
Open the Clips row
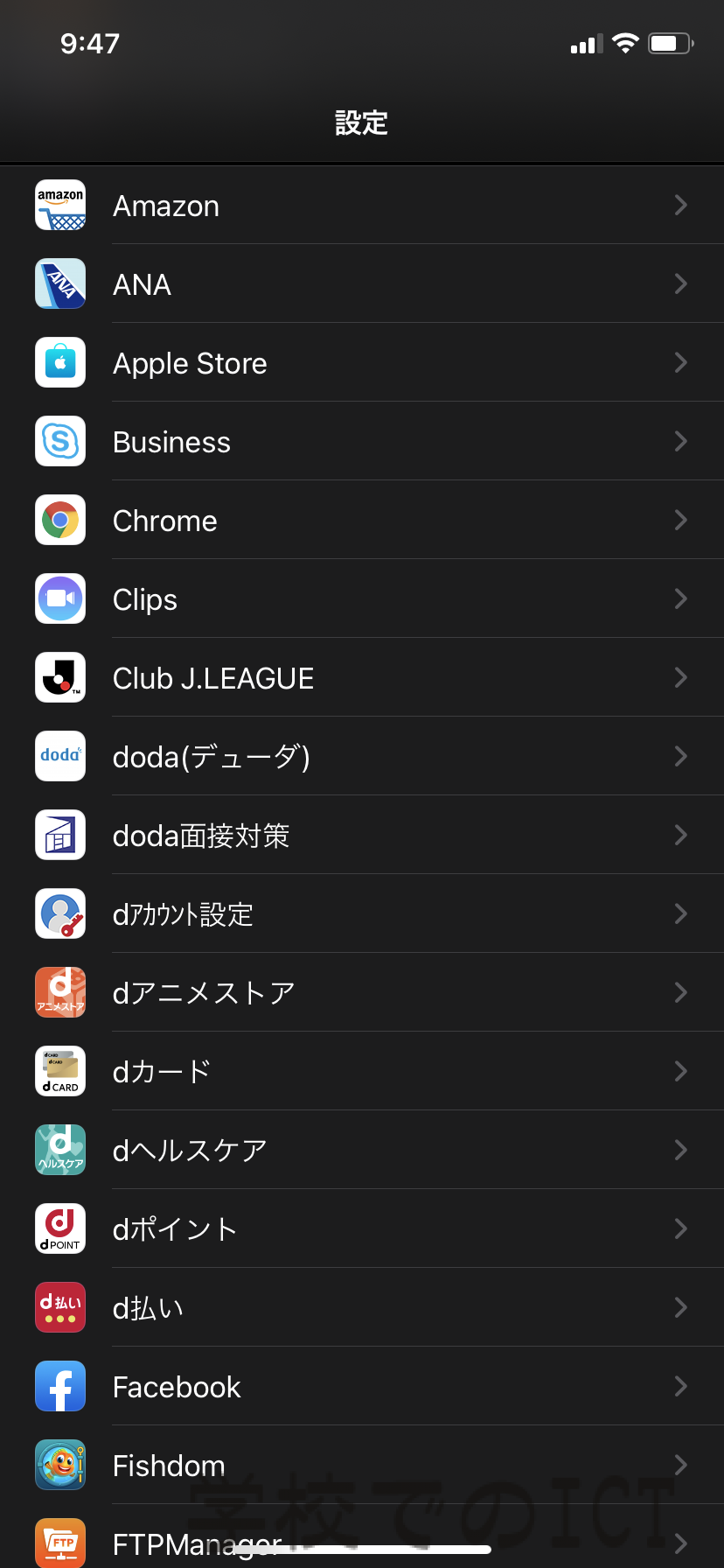(x=362, y=598)
